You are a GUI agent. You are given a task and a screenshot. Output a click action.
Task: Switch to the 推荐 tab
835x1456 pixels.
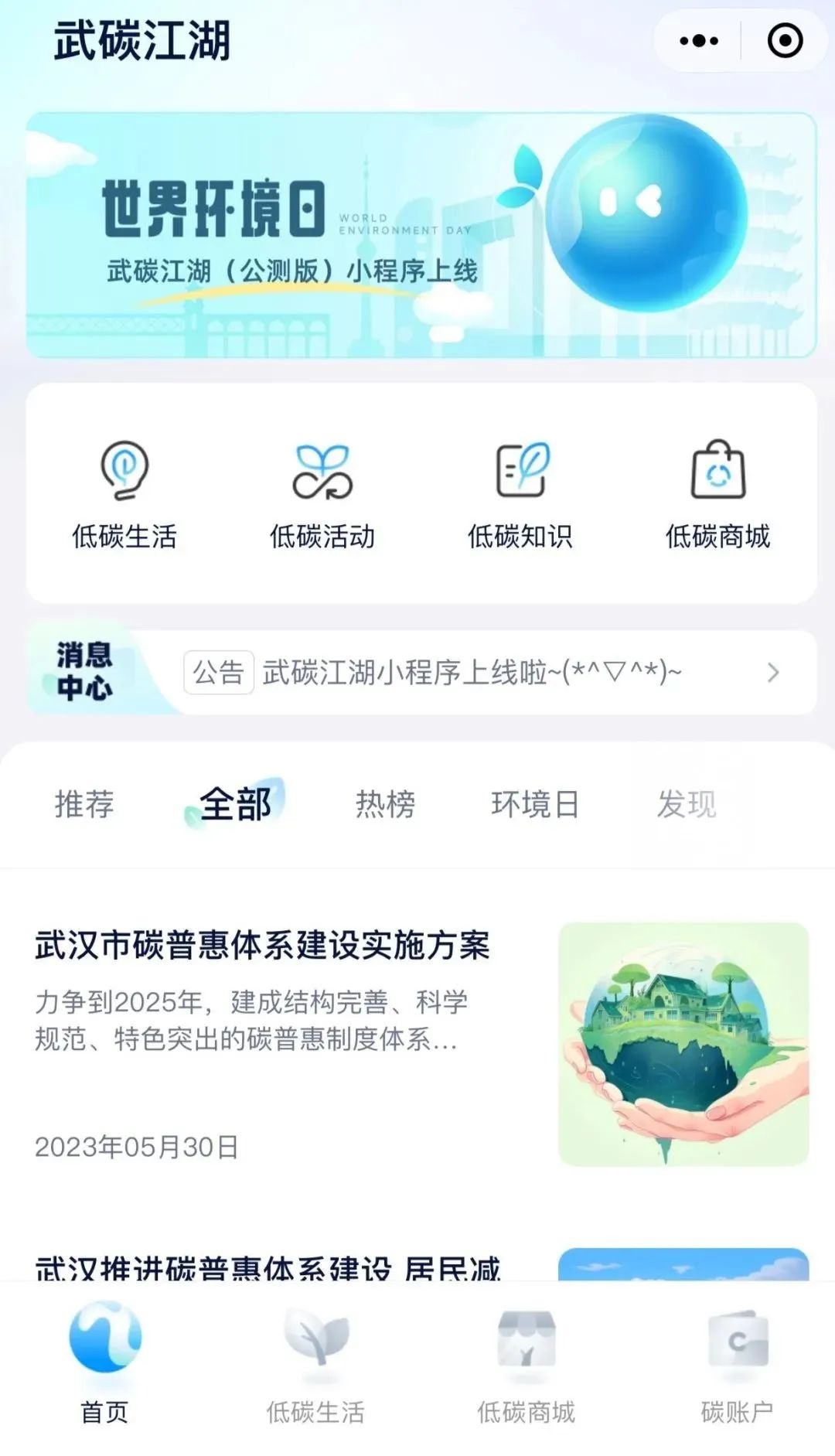point(84,804)
